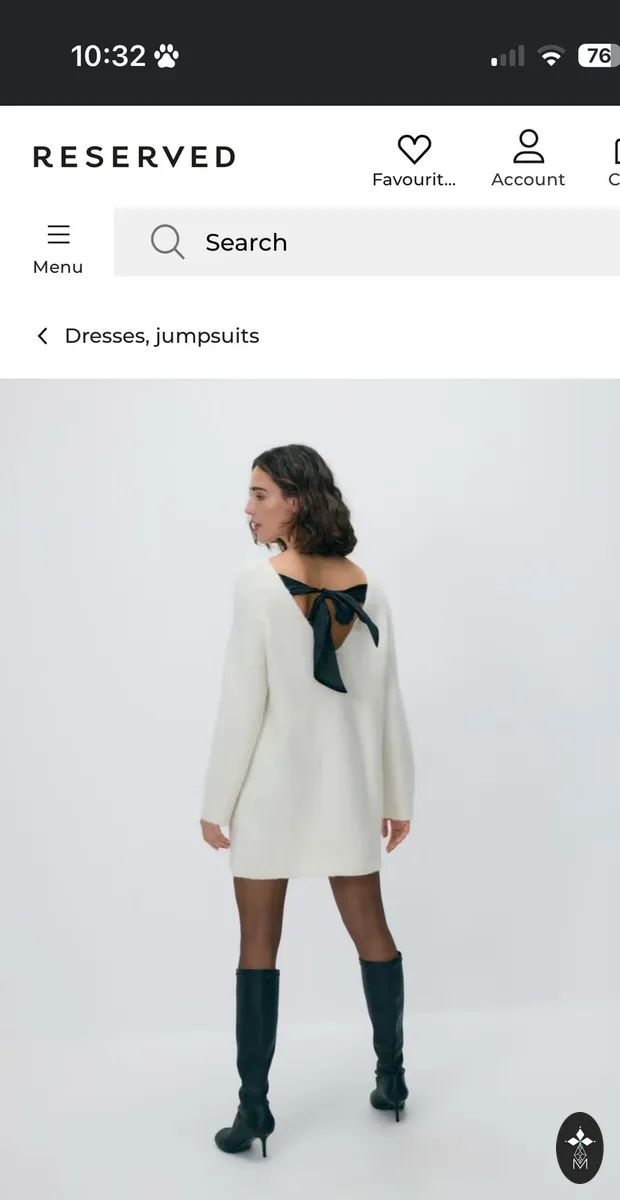Open the hamburger Menu

tap(58, 248)
